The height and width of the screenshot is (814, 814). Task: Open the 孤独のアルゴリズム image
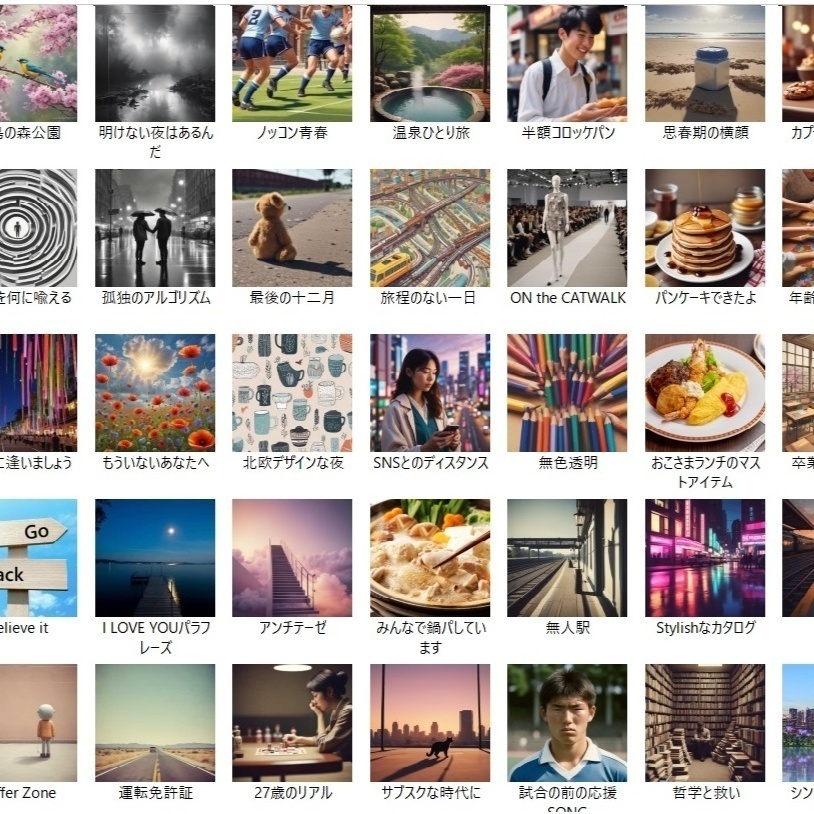click(155, 228)
